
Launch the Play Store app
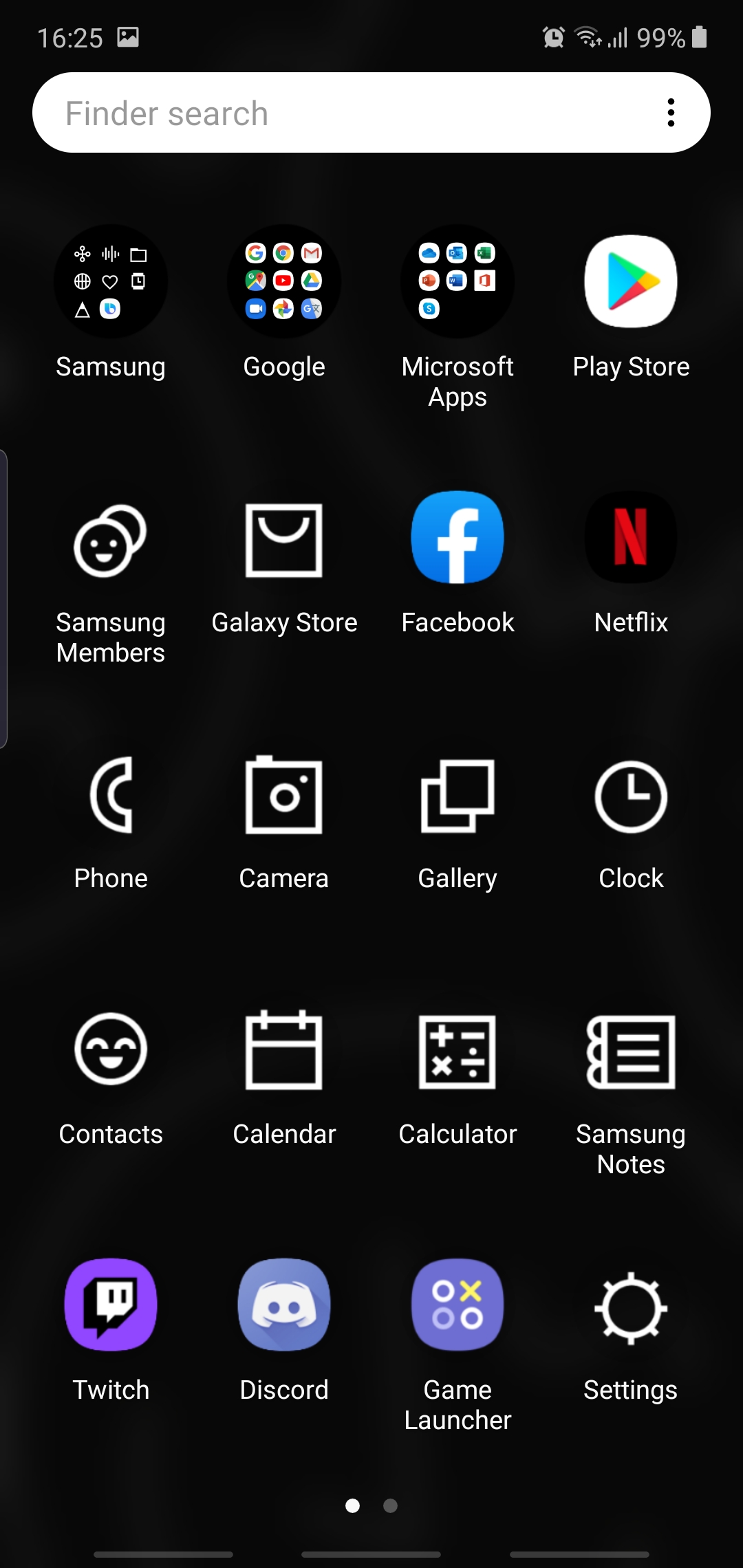(631, 282)
